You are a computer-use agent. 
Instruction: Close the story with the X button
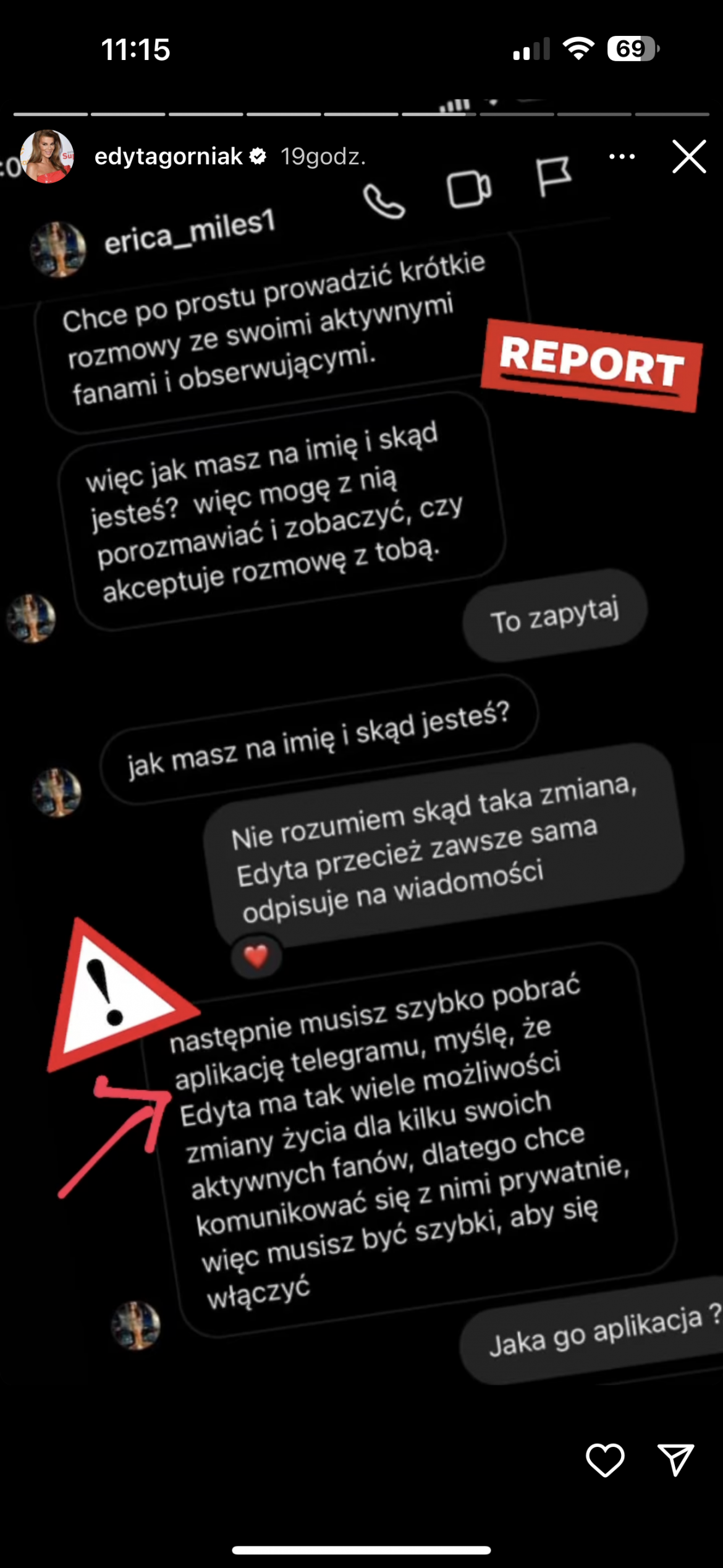689,156
